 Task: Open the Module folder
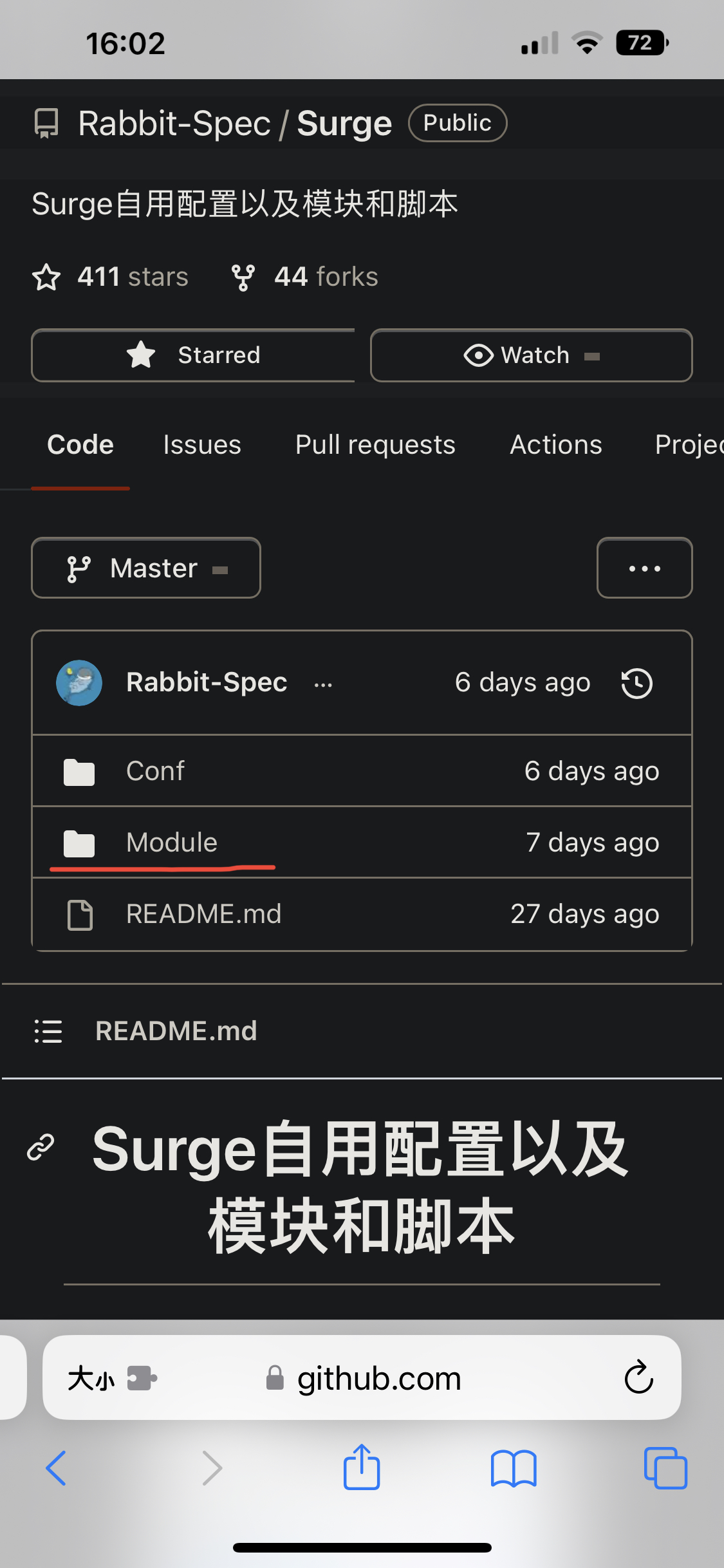172,843
